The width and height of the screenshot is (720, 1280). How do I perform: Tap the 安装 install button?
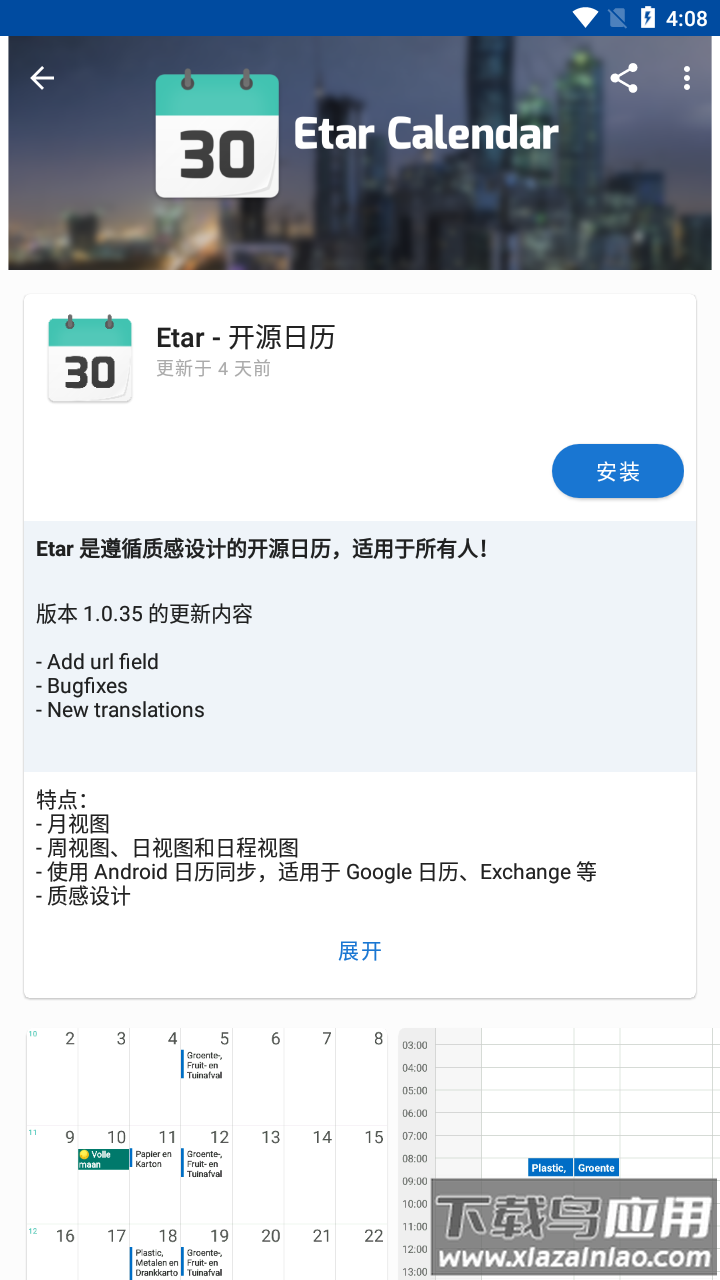pos(617,470)
